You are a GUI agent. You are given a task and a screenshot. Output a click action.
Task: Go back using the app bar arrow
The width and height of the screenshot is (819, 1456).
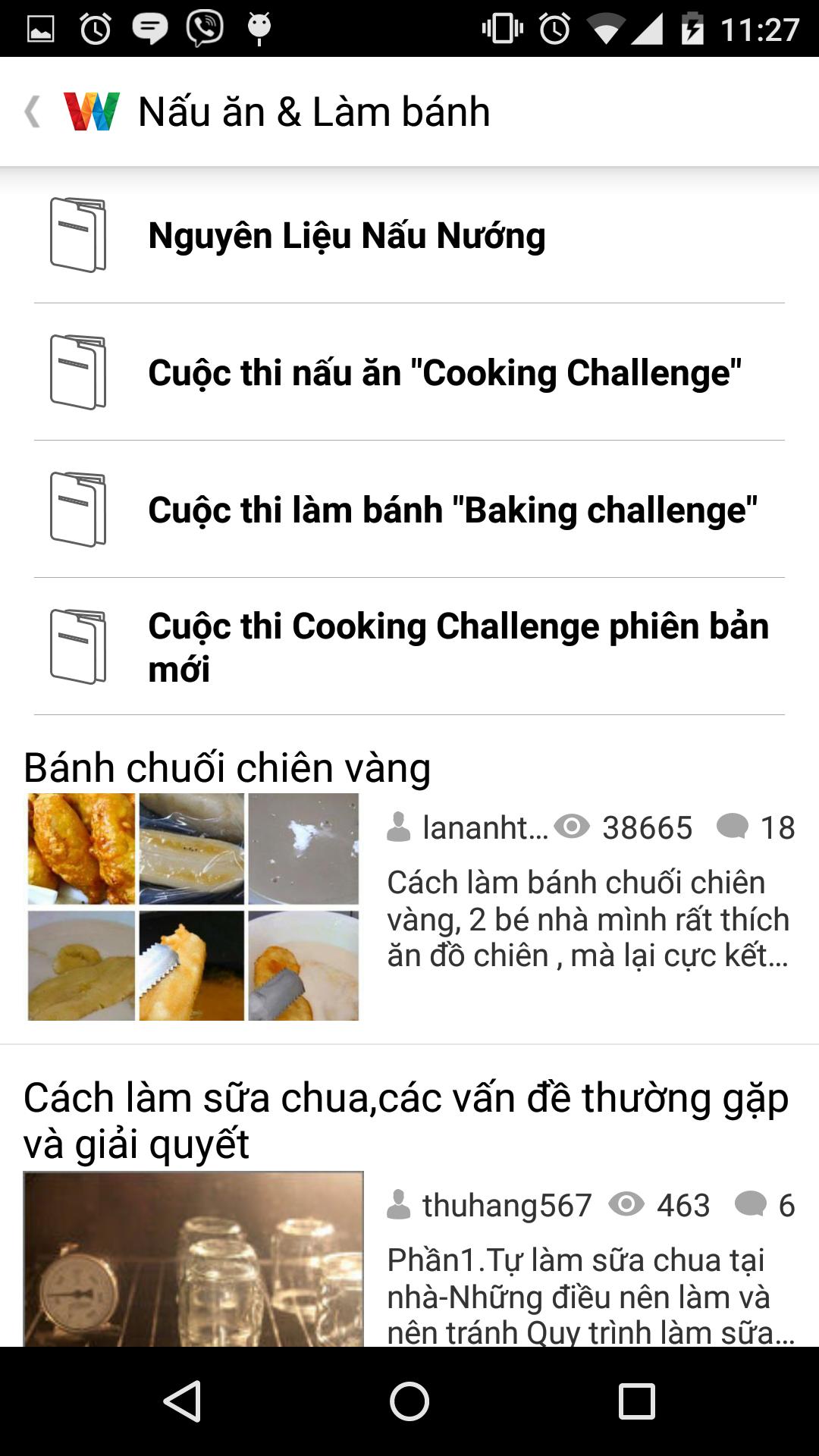tap(33, 111)
